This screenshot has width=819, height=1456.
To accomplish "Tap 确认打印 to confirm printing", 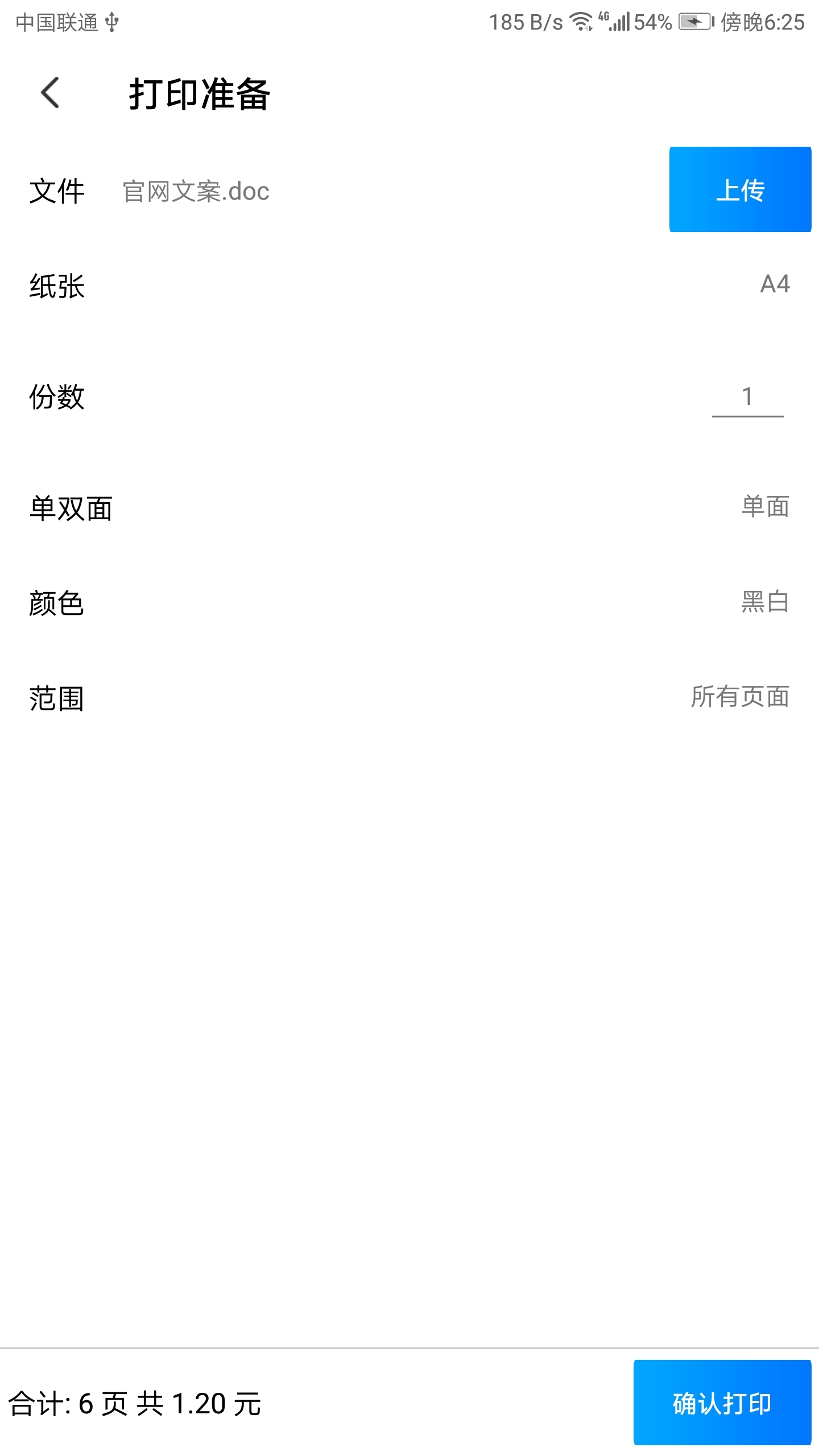I will coord(722,1403).
